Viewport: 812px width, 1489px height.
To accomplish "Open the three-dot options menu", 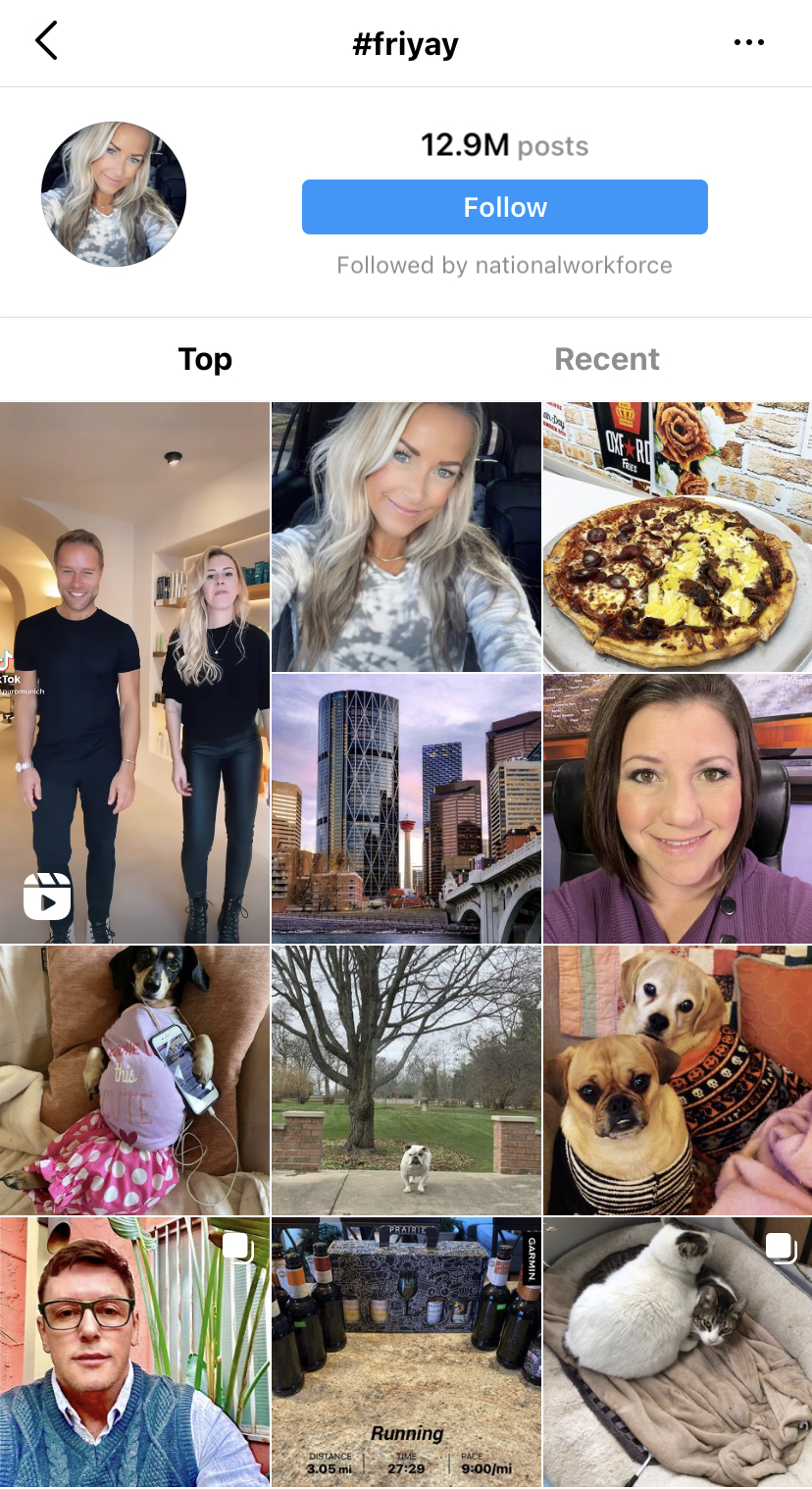I will tap(749, 40).
